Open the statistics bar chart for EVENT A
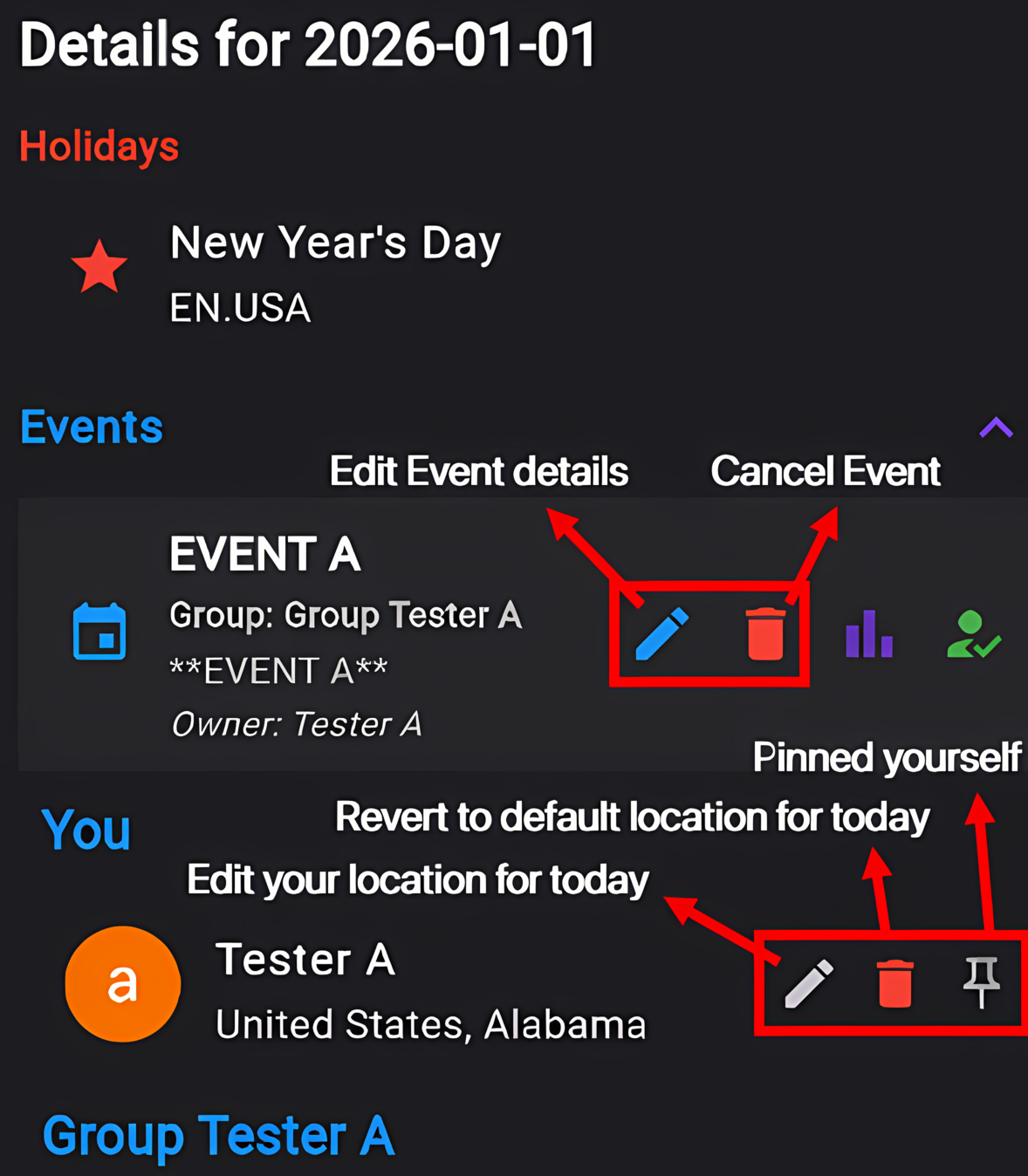 coord(868,635)
